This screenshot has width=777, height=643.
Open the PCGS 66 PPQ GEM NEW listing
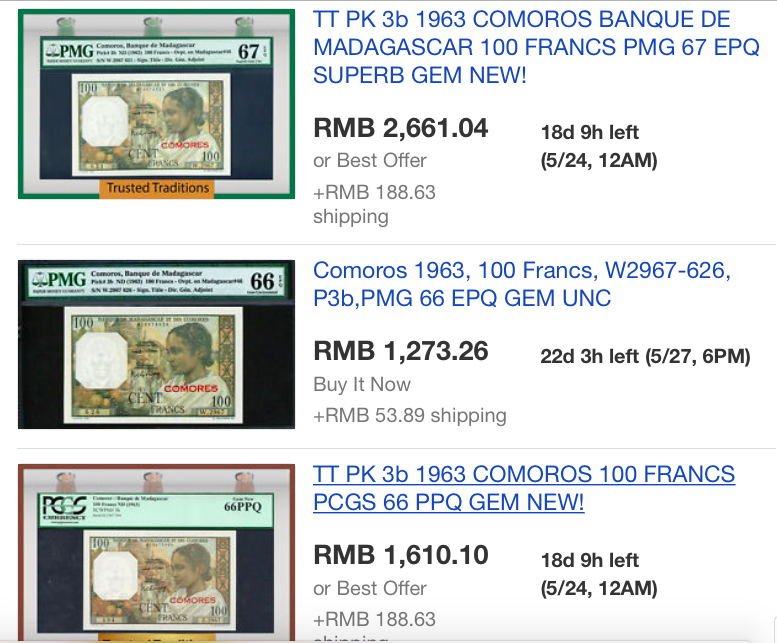coord(523,487)
